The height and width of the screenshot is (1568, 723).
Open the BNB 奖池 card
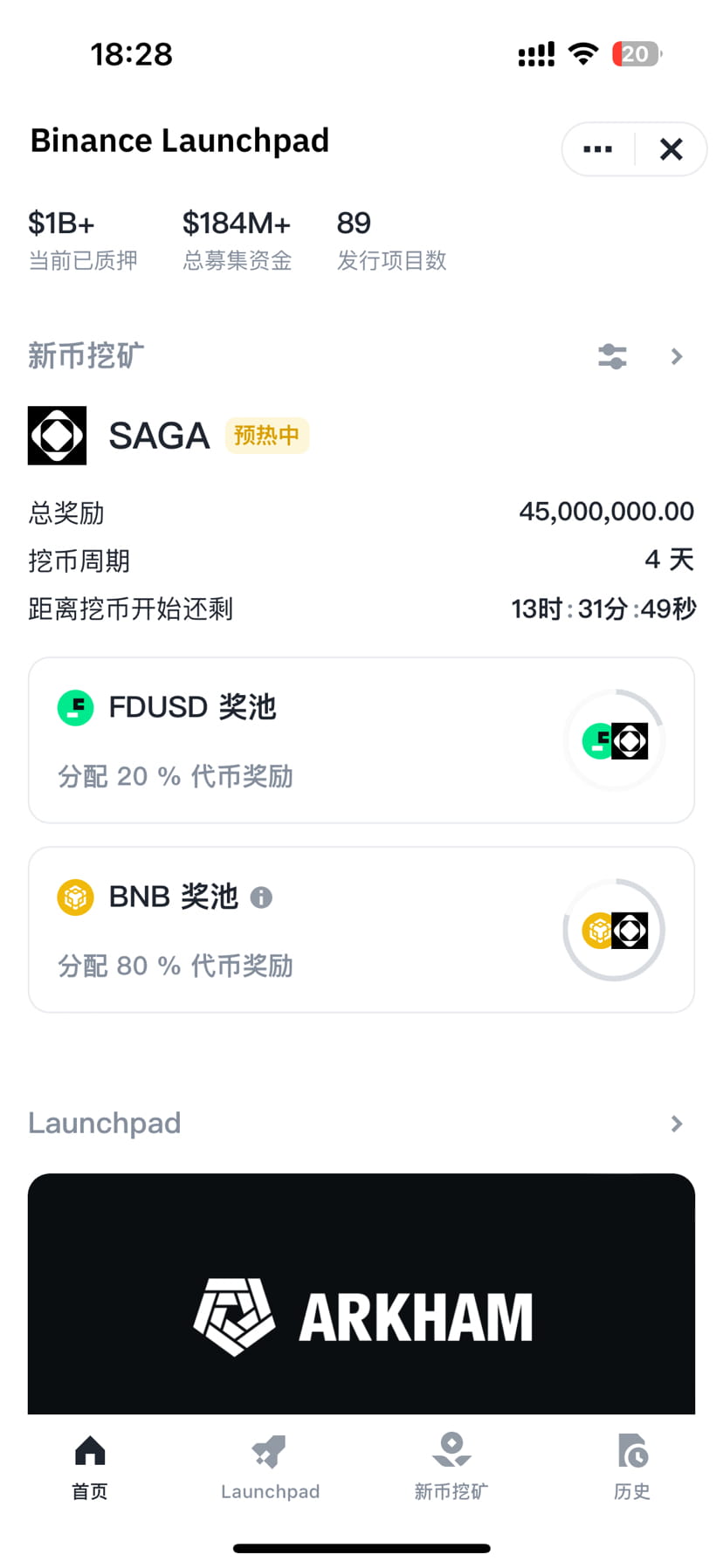coord(361,930)
